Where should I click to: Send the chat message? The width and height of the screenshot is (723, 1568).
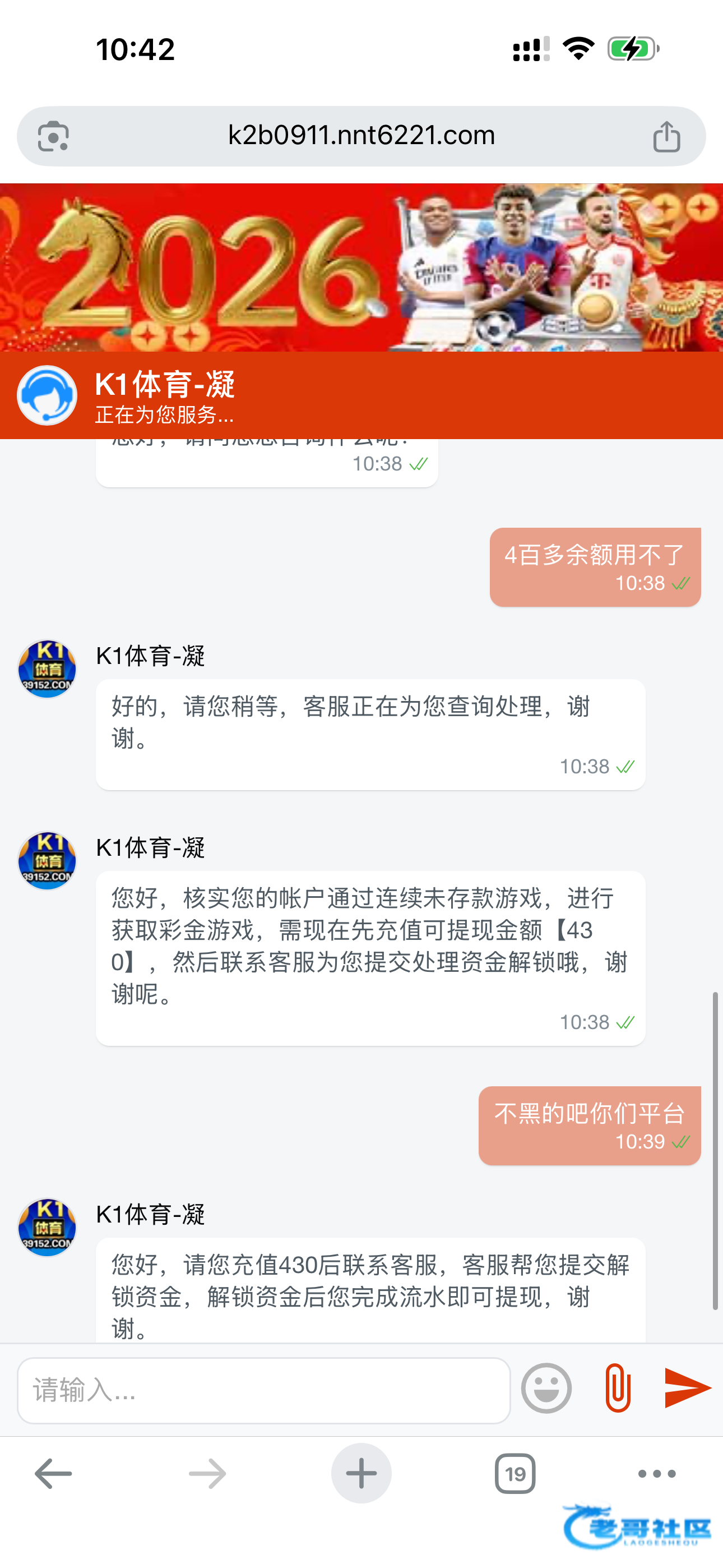688,1389
